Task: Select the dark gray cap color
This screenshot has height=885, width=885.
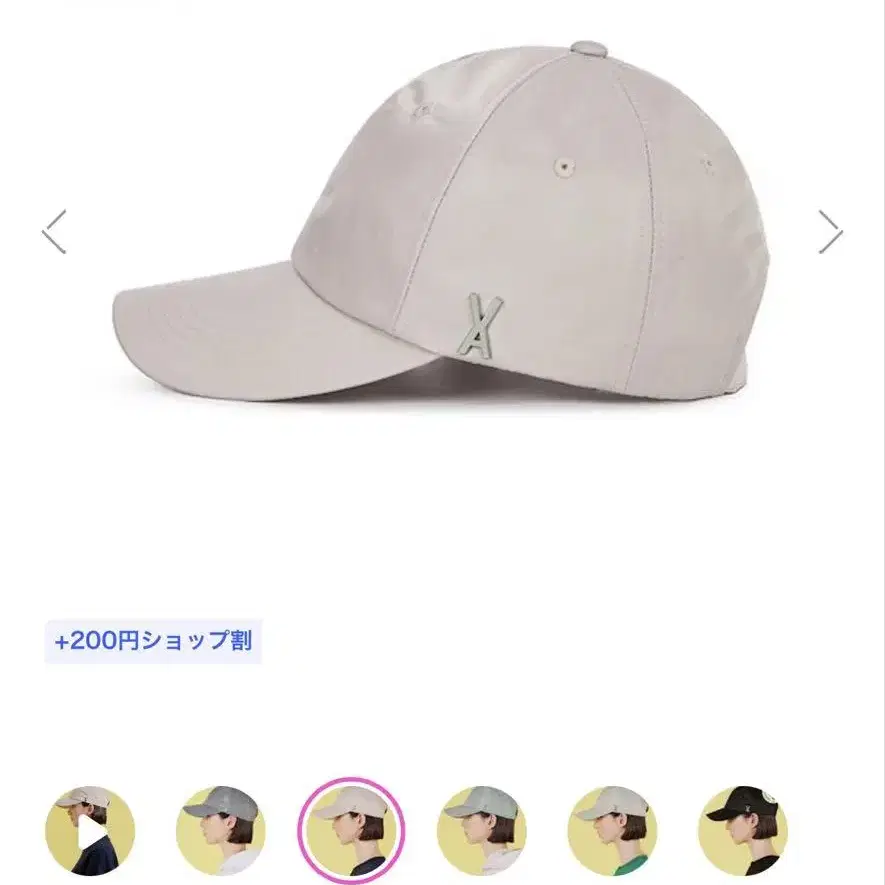Action: pos(221,830)
